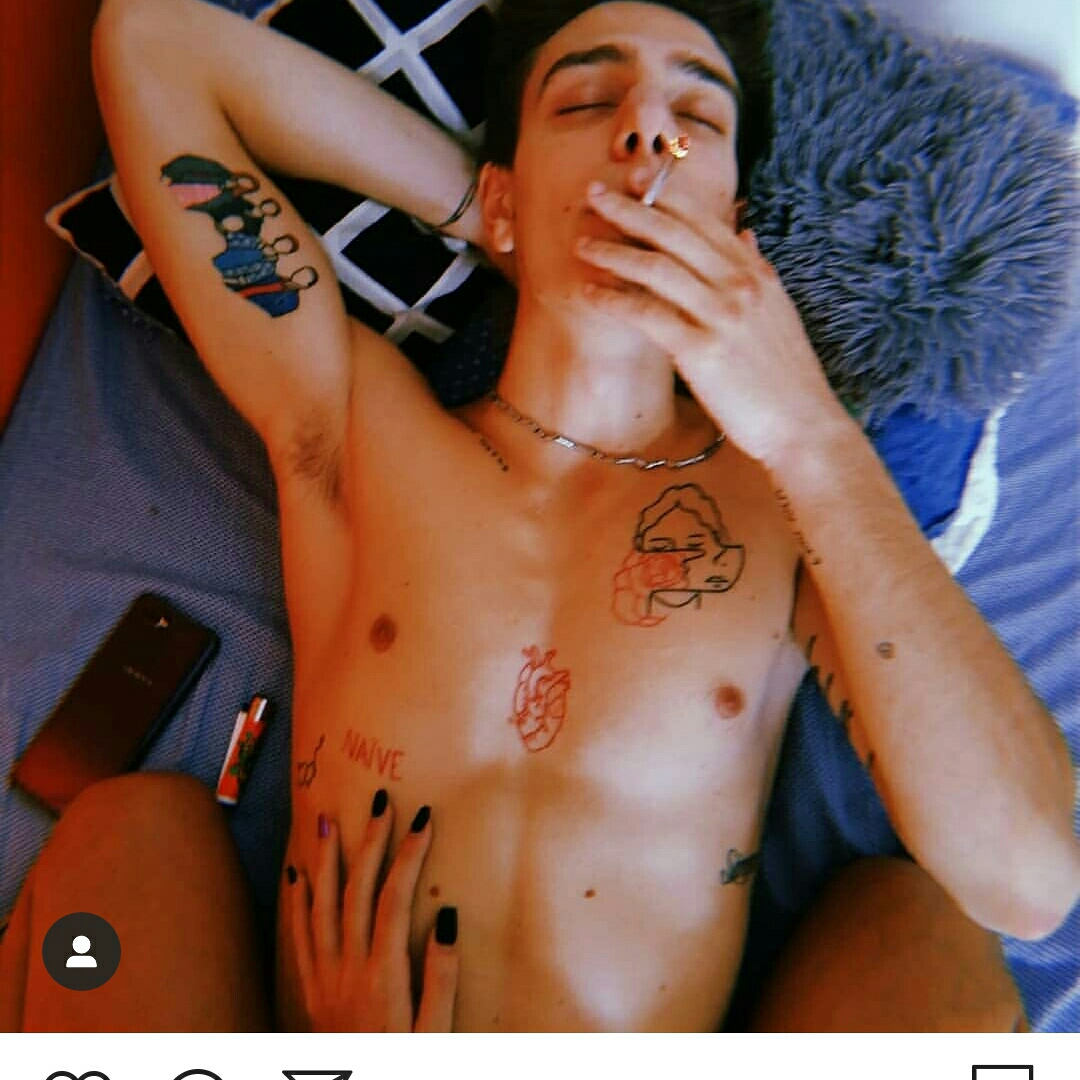Bookmark this post to saved
Viewport: 1080px width, 1080px height.
(x=1002, y=1074)
